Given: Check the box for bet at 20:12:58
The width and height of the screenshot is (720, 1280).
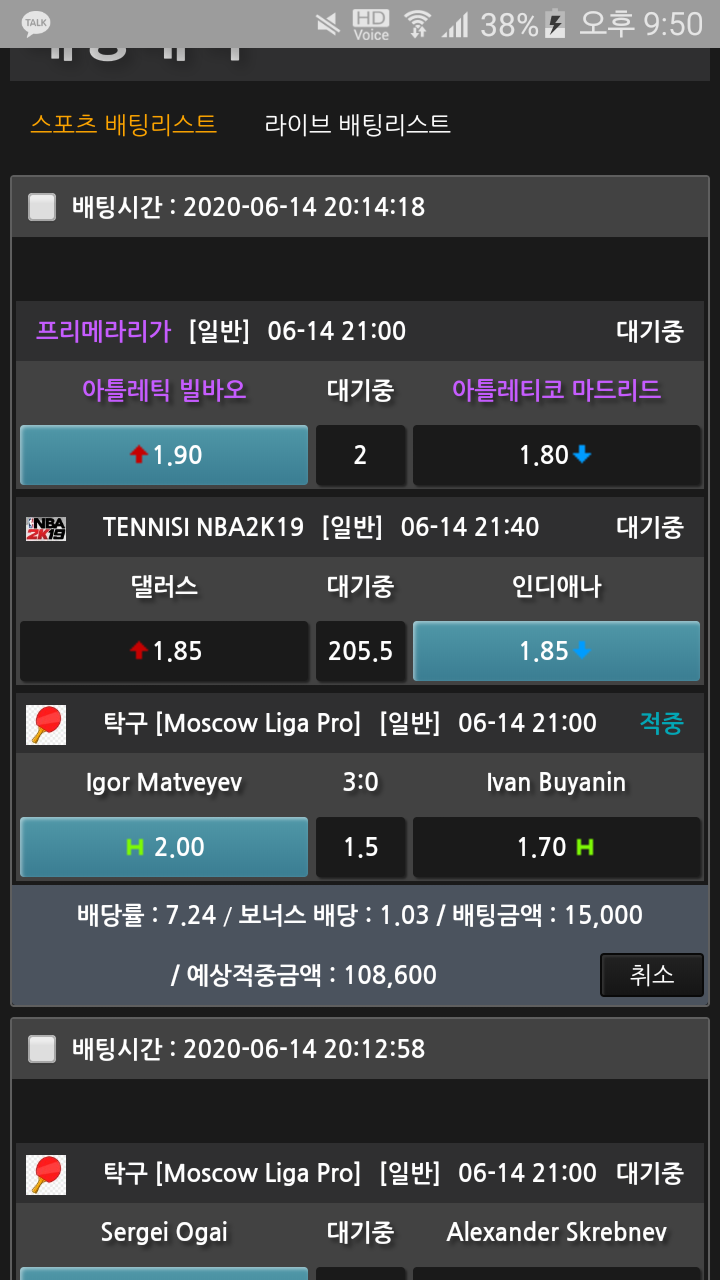Looking at the screenshot, I should [42, 1049].
